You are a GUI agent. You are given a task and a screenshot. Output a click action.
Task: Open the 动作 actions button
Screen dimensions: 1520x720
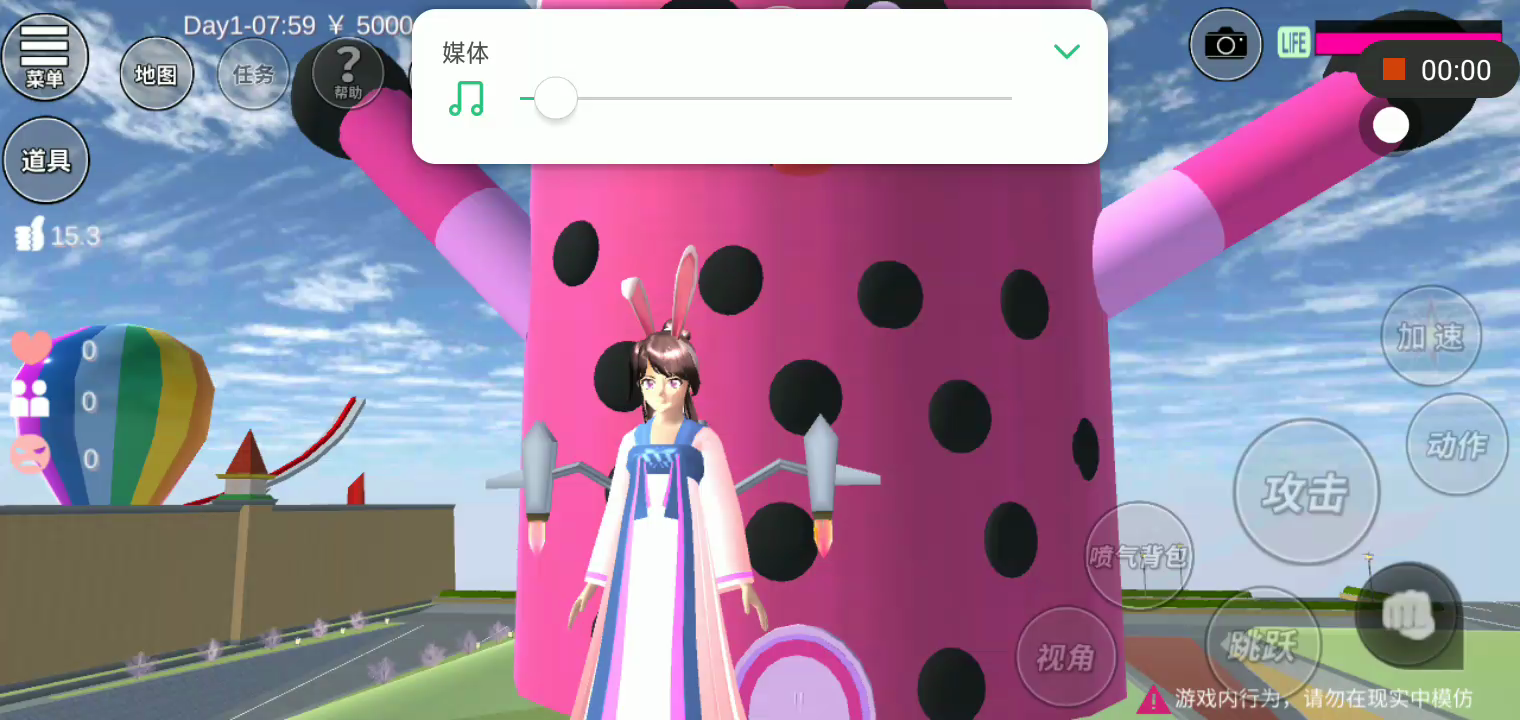tap(1456, 444)
